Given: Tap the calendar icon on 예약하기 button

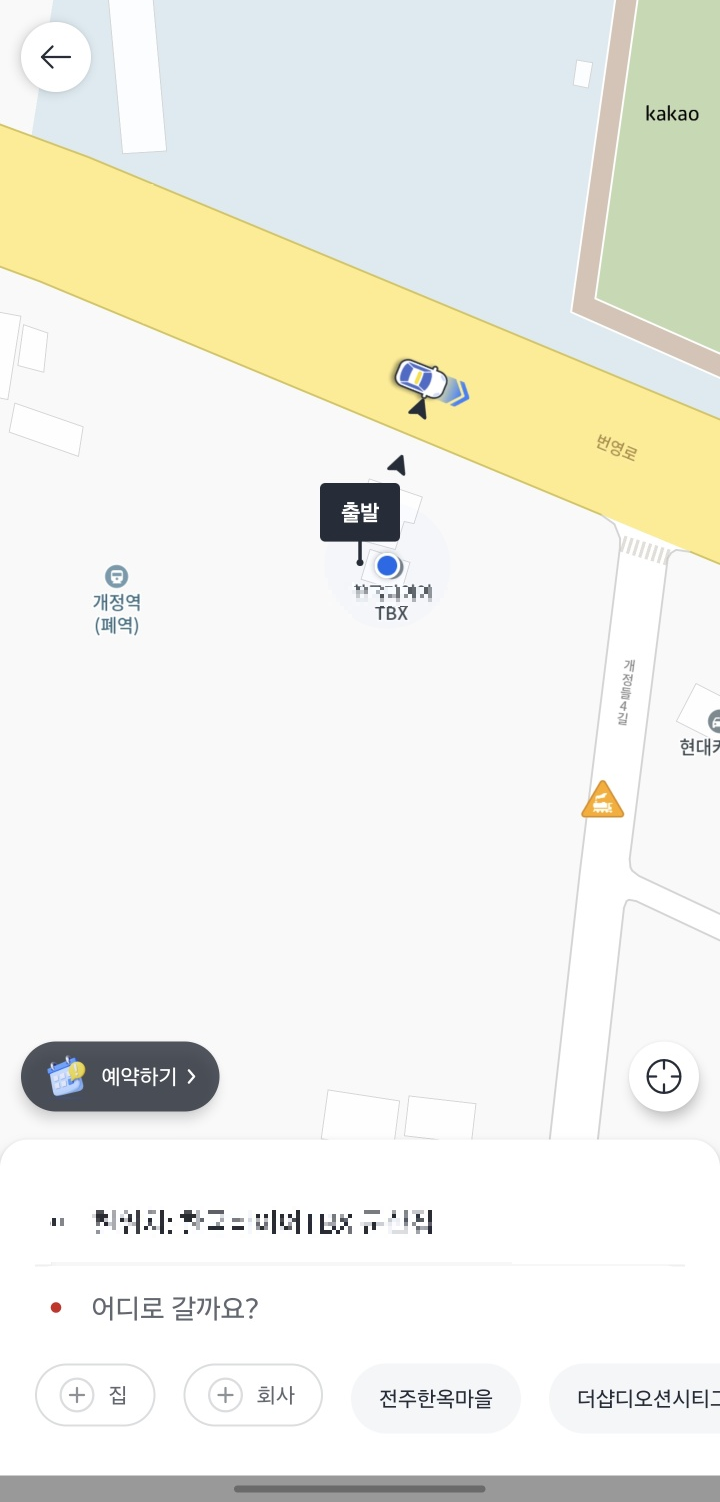Looking at the screenshot, I should tap(64, 1076).
